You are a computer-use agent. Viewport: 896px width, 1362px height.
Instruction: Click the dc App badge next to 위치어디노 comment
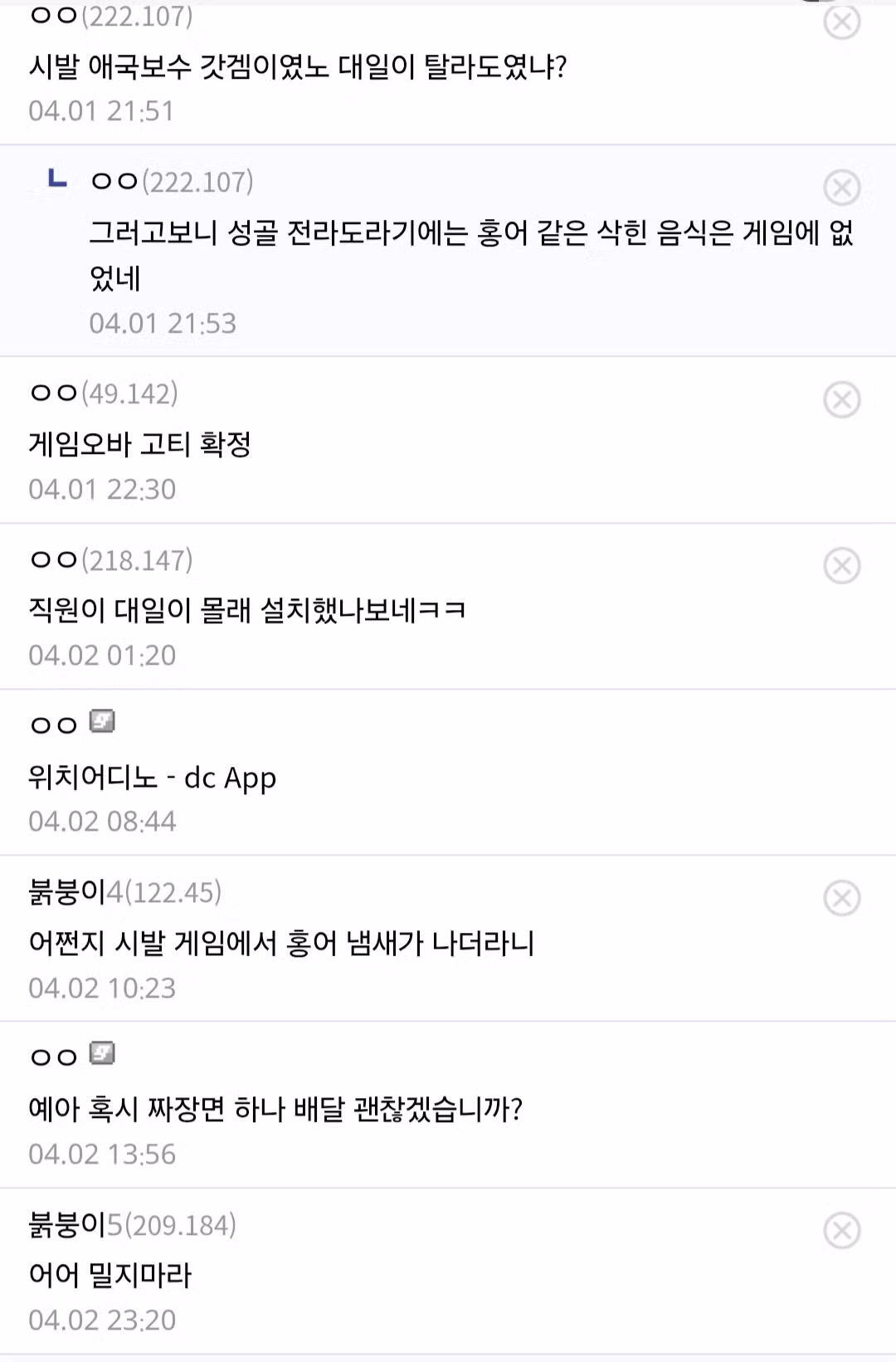[101, 723]
